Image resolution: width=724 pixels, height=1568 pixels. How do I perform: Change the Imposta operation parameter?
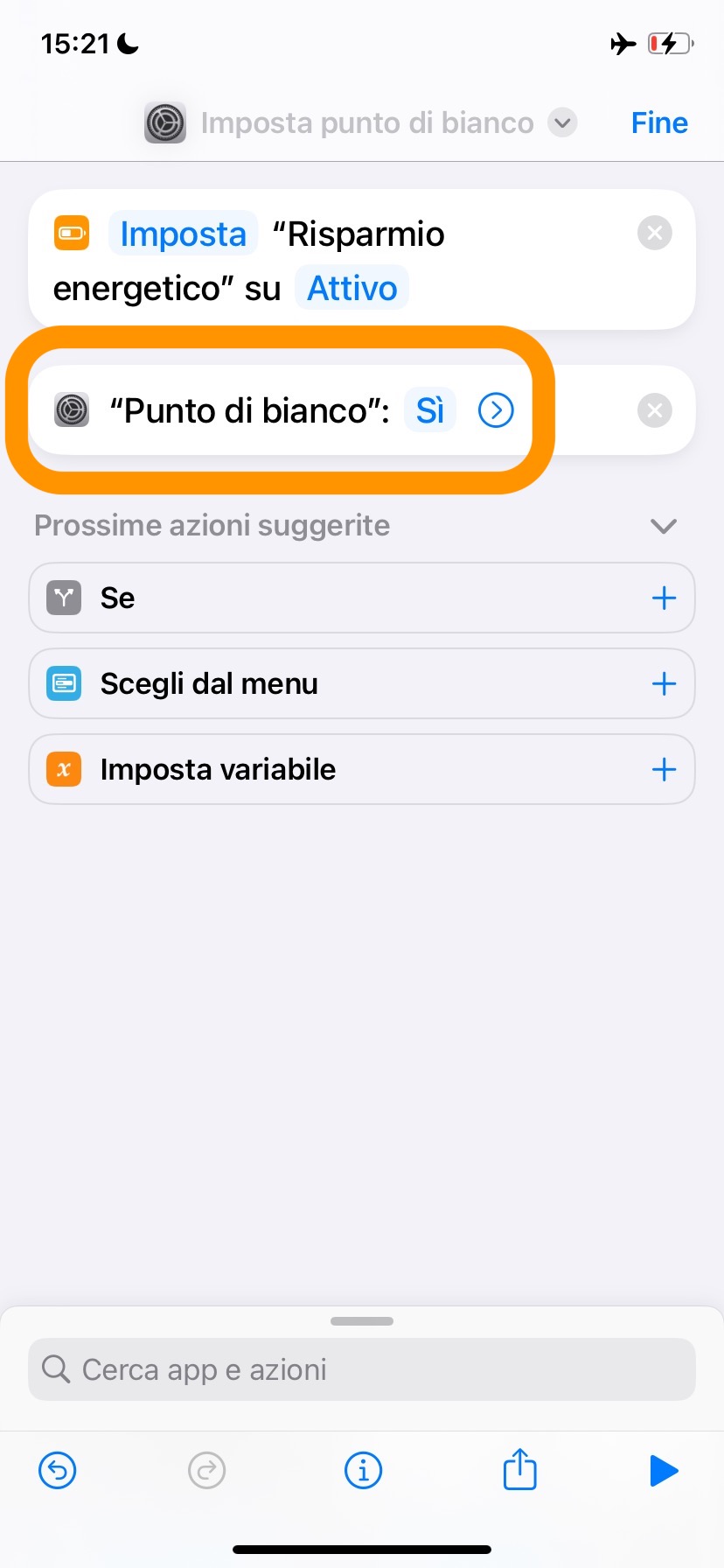pyautogui.click(x=183, y=234)
